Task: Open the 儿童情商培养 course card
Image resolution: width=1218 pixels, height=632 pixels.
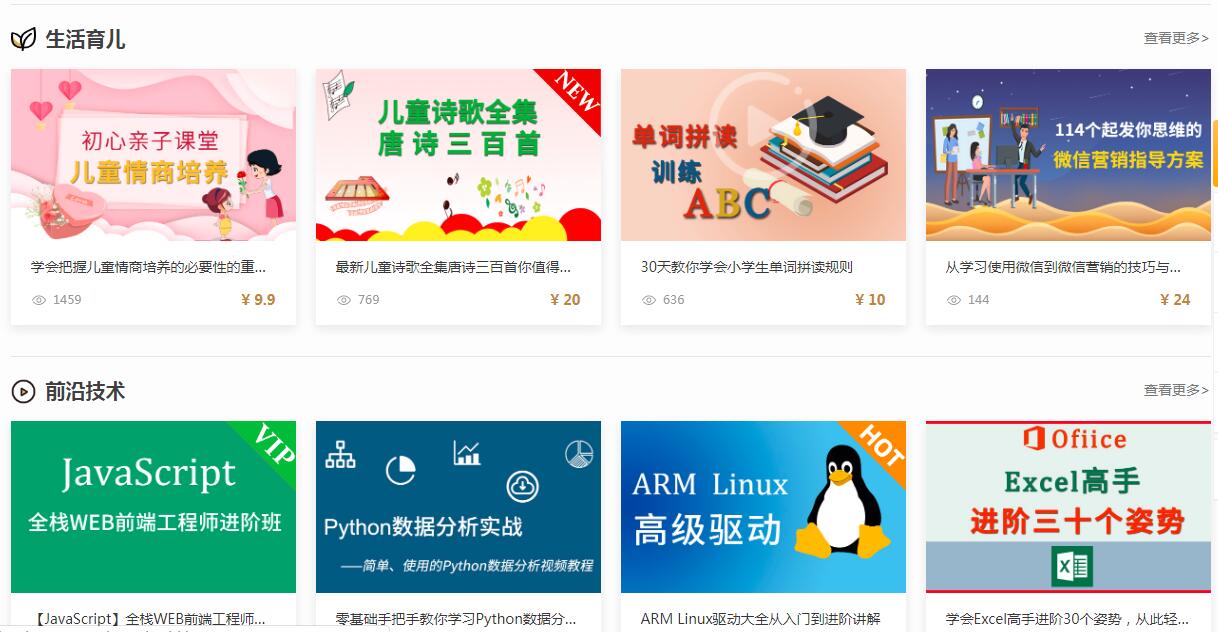Action: click(153, 156)
